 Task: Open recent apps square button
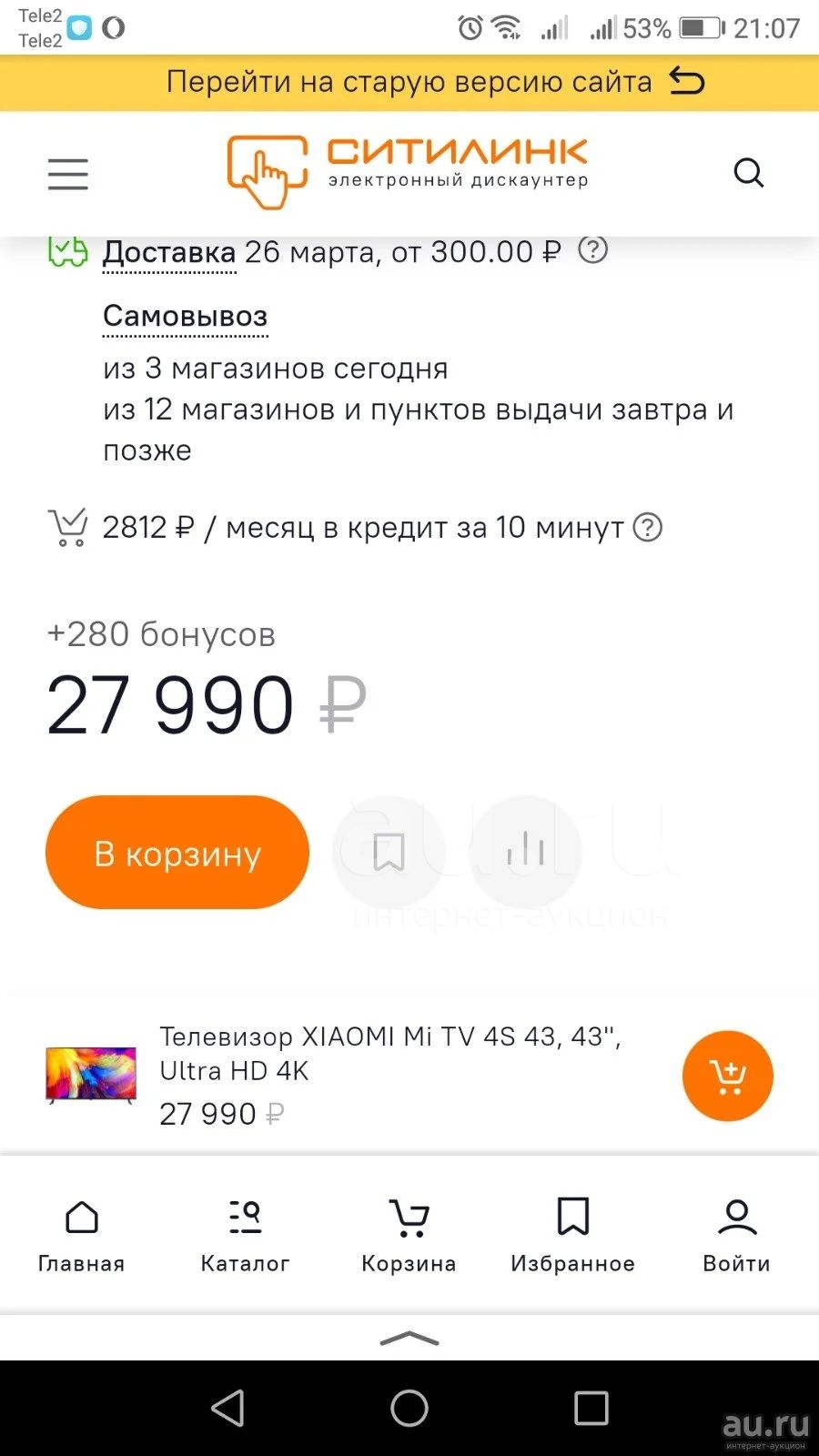click(591, 1408)
